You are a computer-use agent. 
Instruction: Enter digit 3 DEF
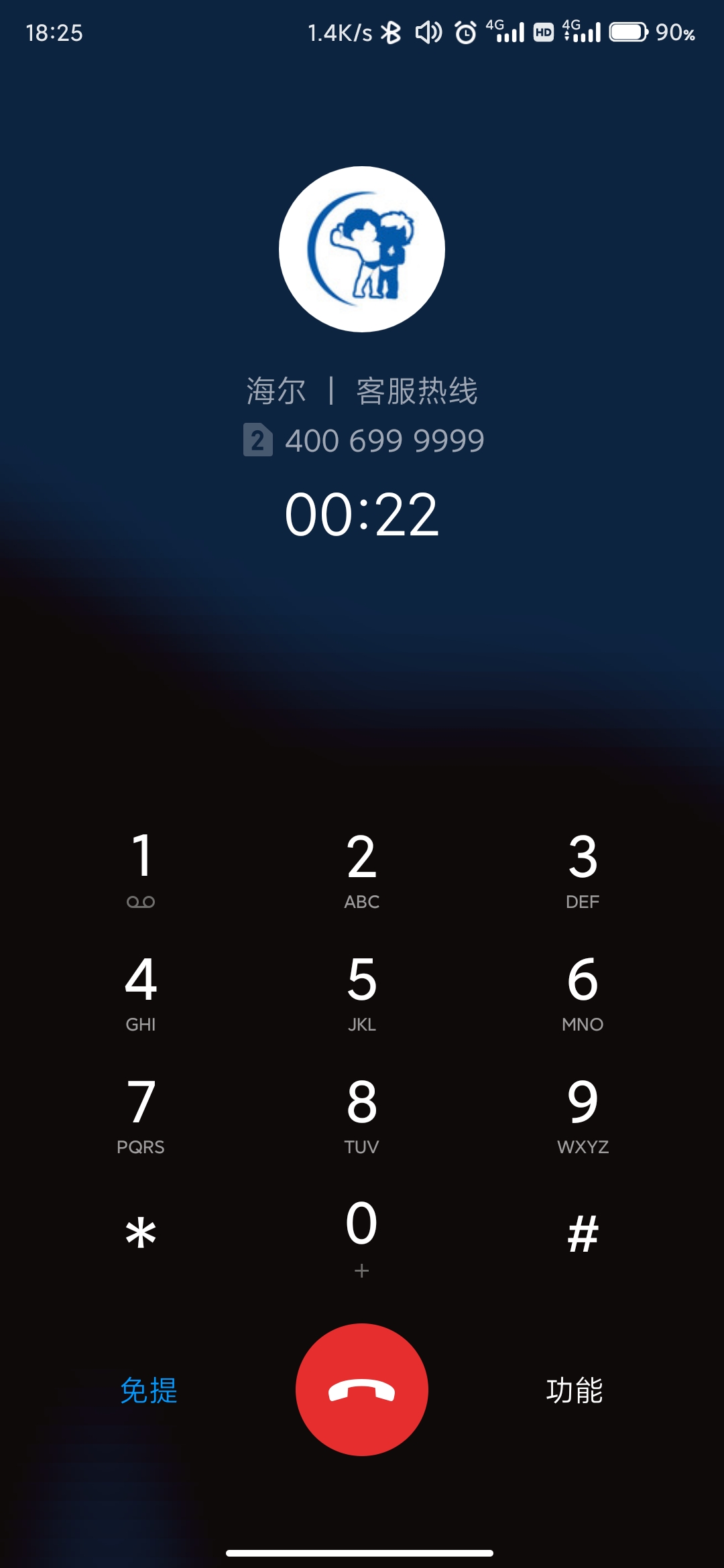coord(583,868)
